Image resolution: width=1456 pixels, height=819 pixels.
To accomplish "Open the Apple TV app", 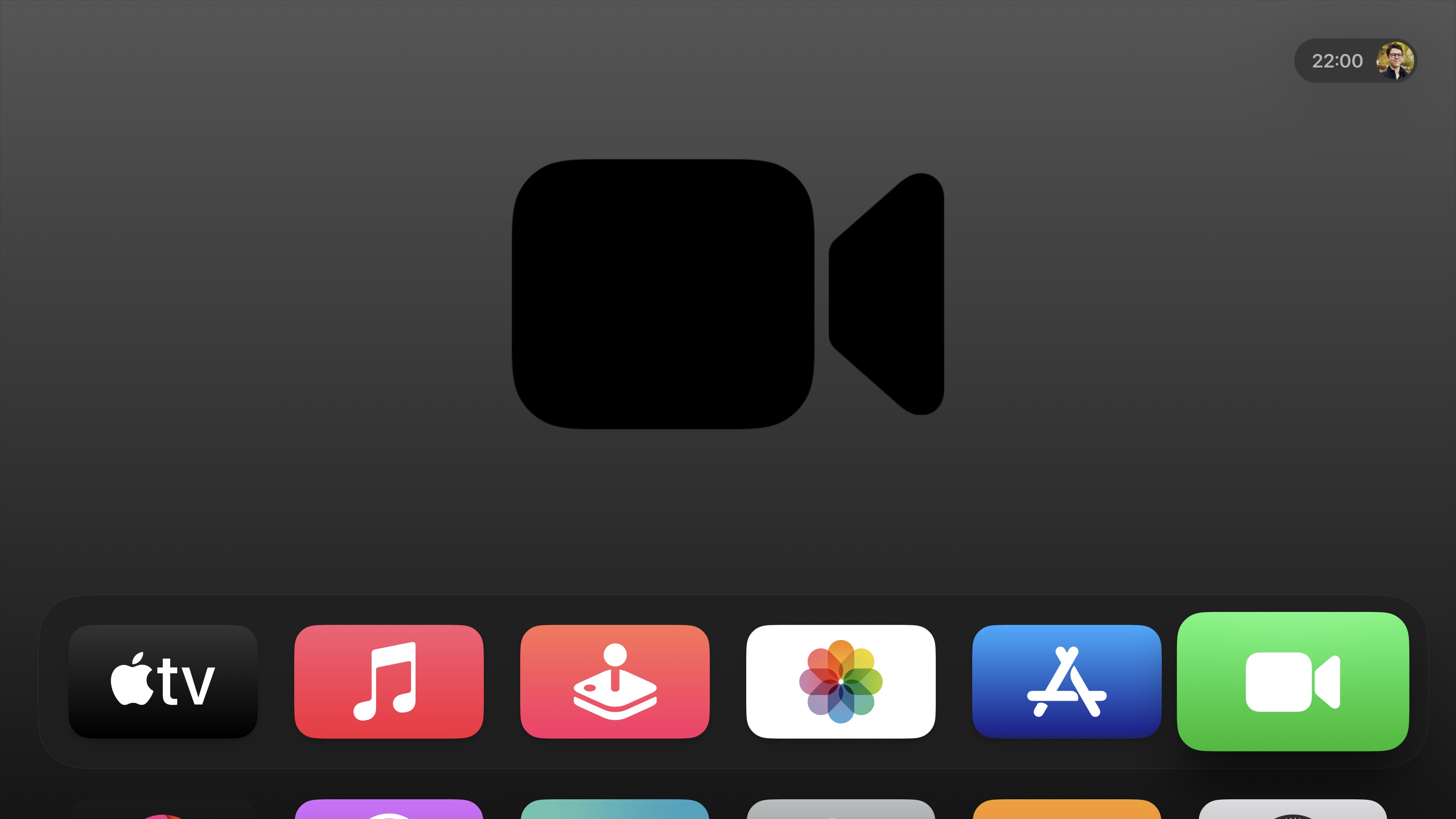I will [163, 681].
